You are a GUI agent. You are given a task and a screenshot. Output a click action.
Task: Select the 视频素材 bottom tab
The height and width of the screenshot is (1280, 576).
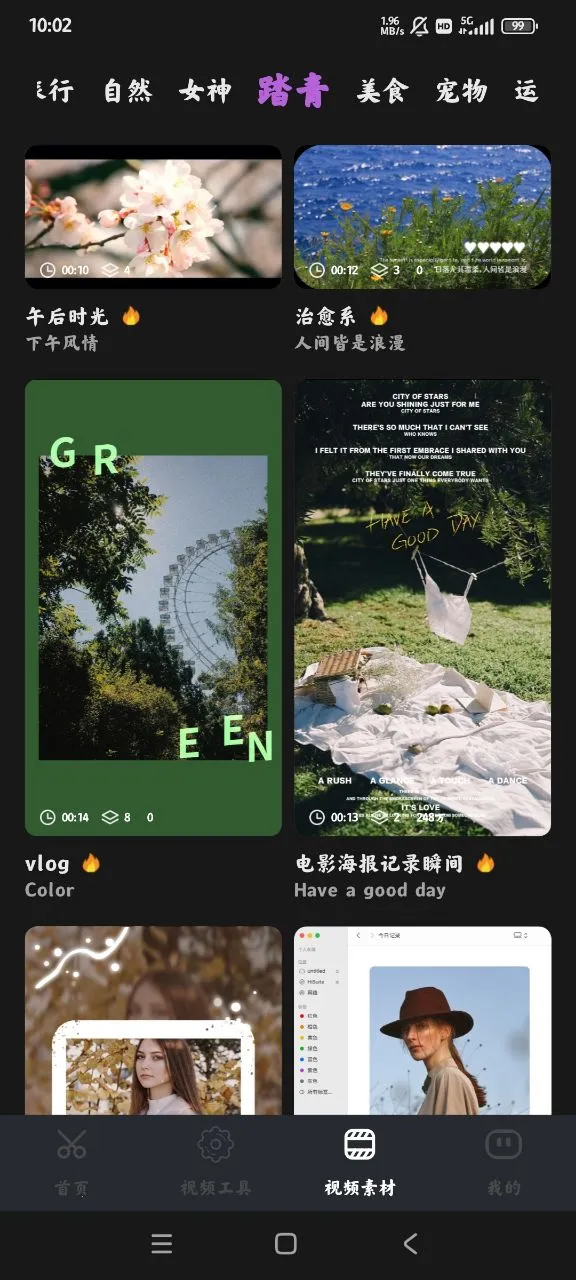coord(360,1162)
